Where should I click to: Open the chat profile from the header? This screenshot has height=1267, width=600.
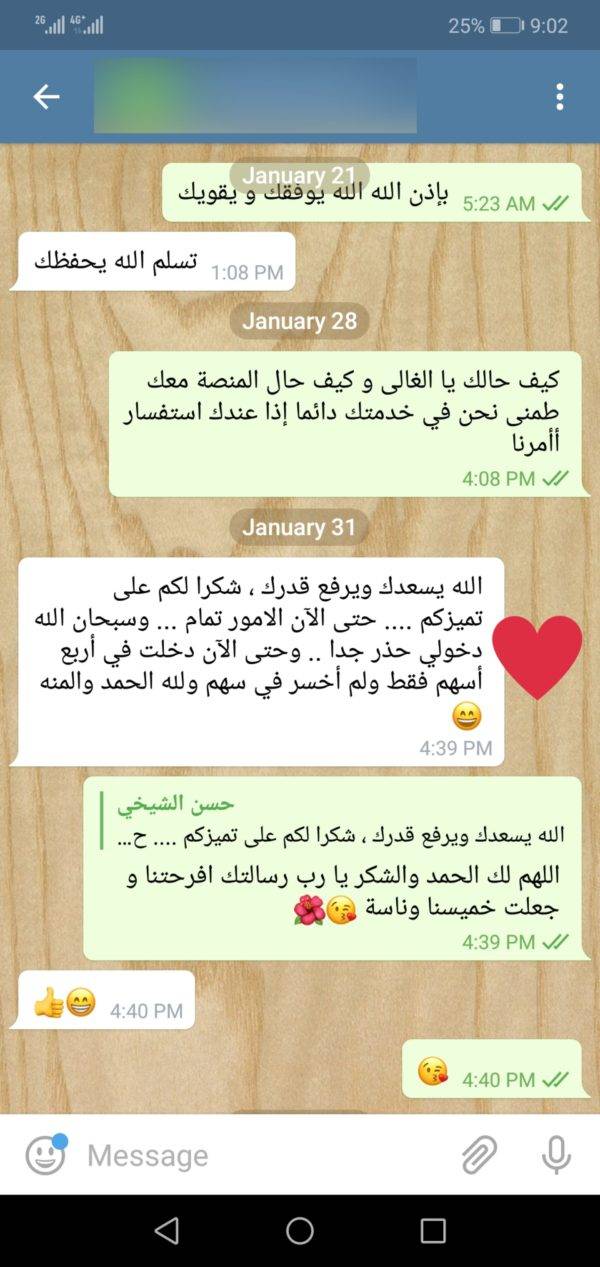(255, 96)
